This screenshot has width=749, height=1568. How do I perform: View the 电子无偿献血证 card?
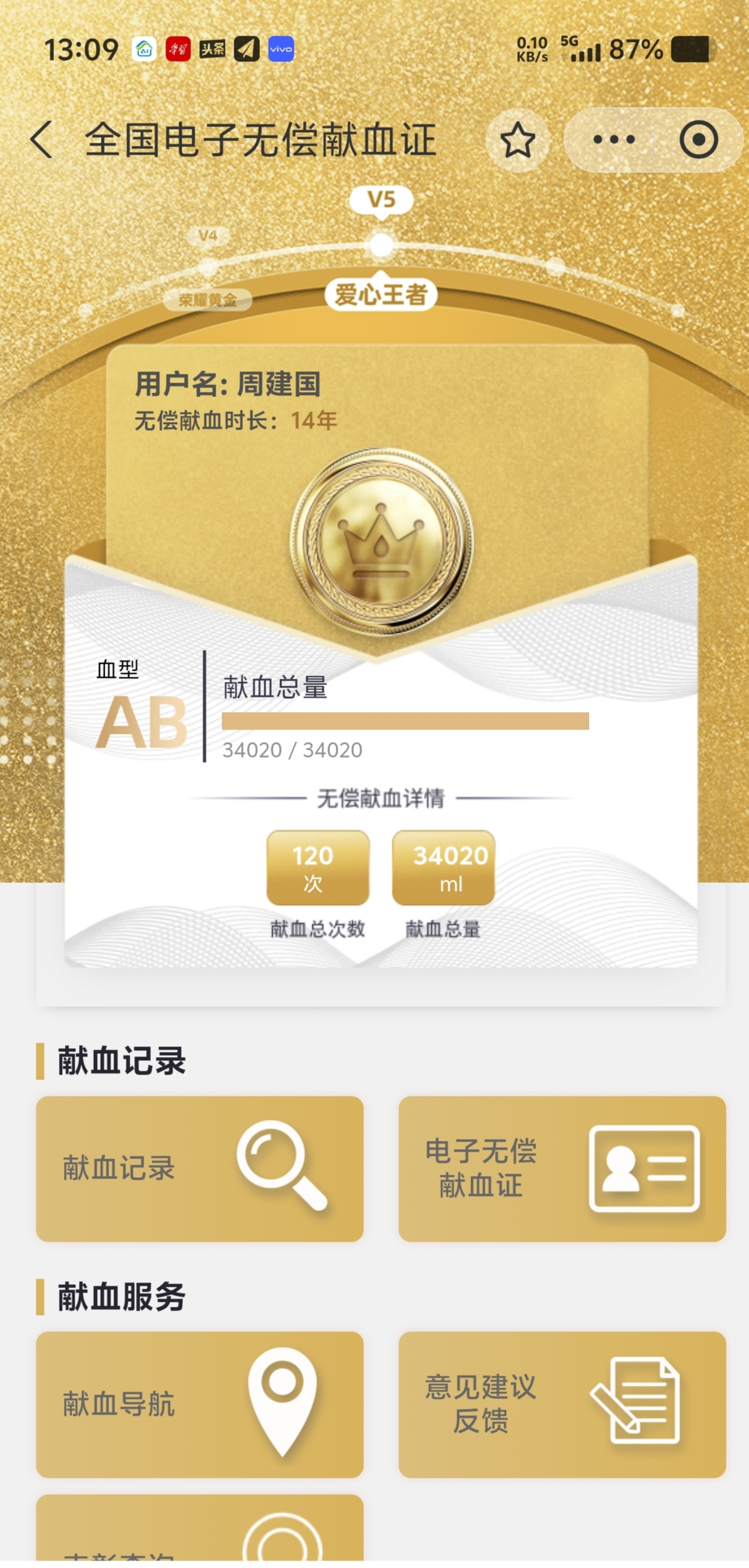point(562,1168)
